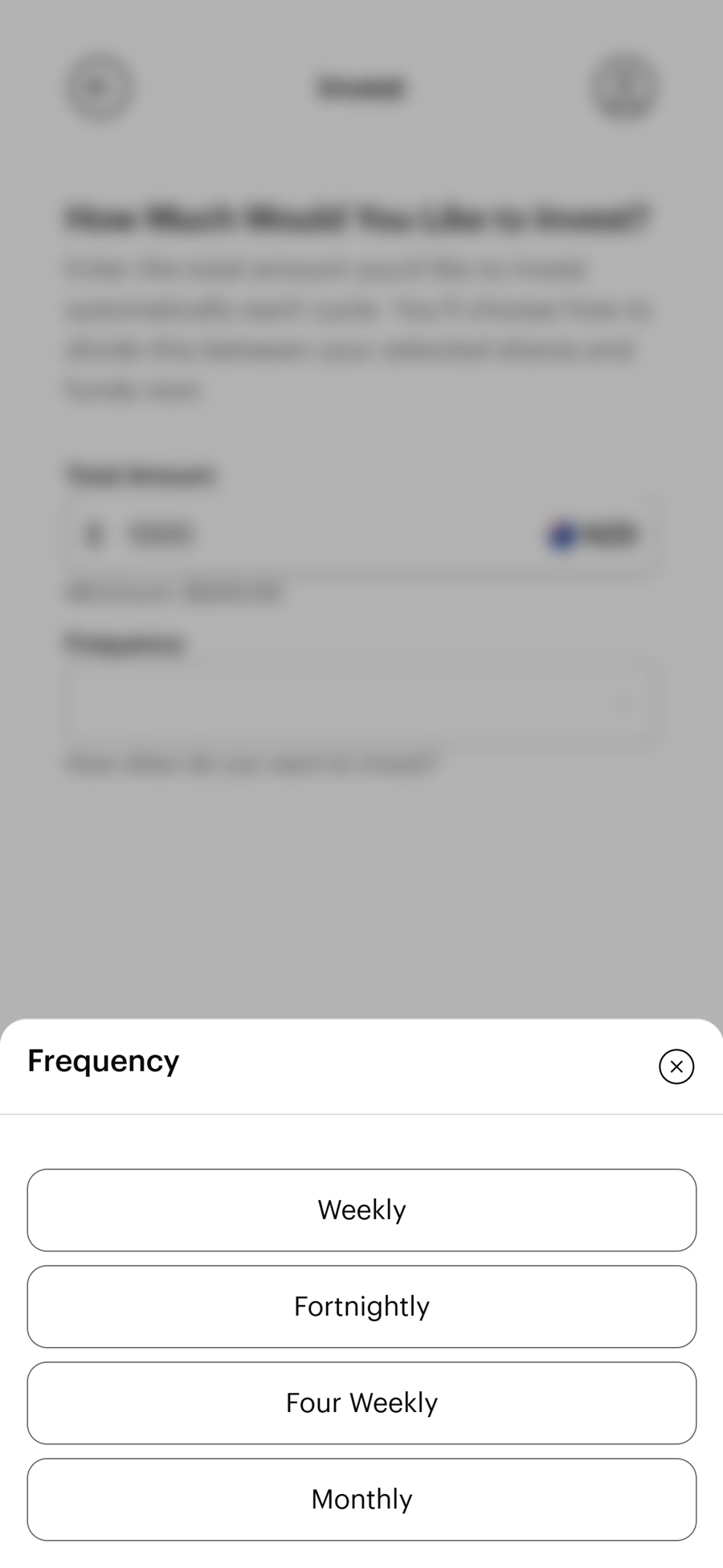Tap the Invest title at top of screen
The image size is (723, 1568).
(360, 88)
